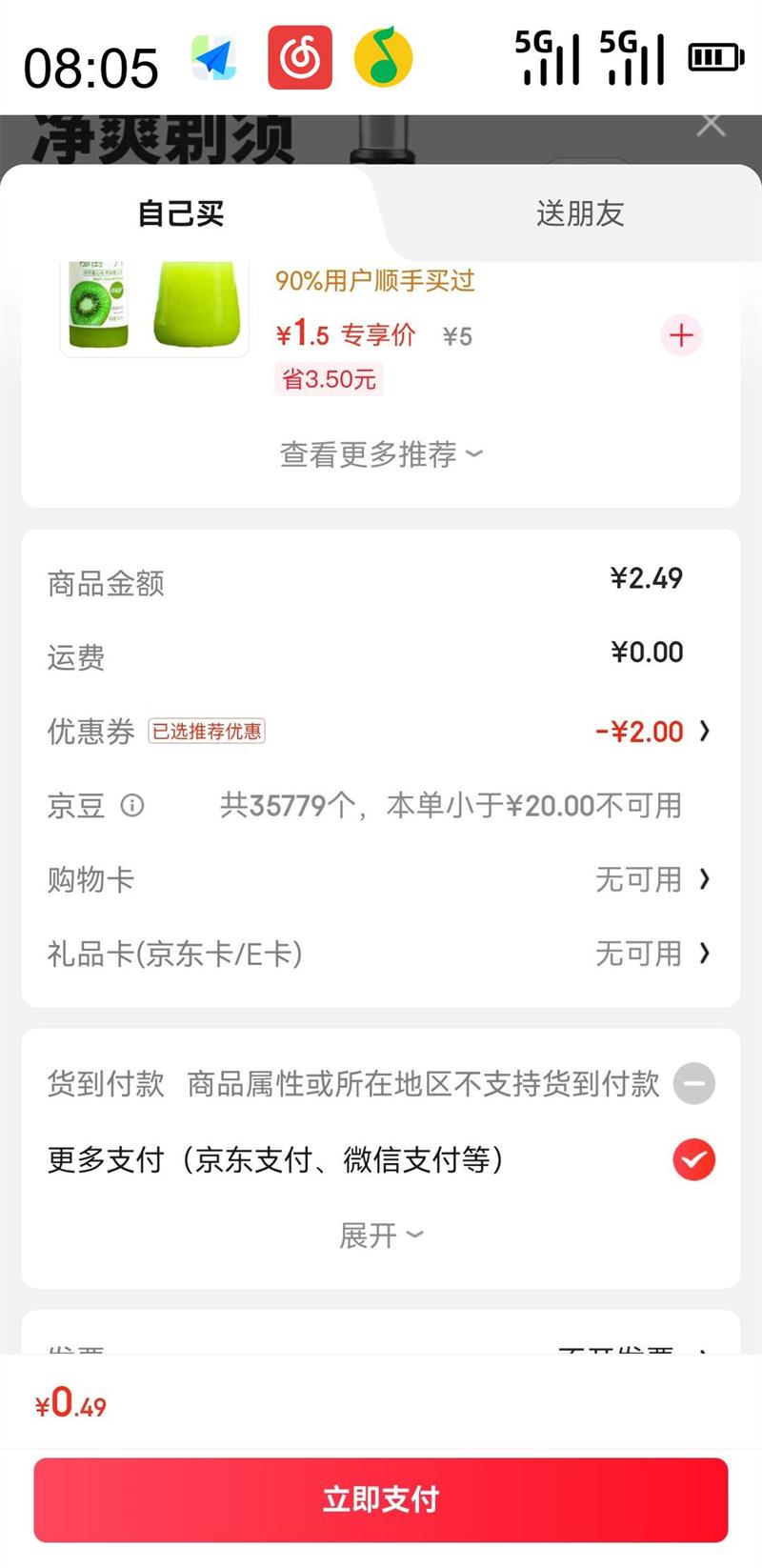762x1568 pixels.
Task: Select 更多支付 payment option
Action: click(693, 1159)
